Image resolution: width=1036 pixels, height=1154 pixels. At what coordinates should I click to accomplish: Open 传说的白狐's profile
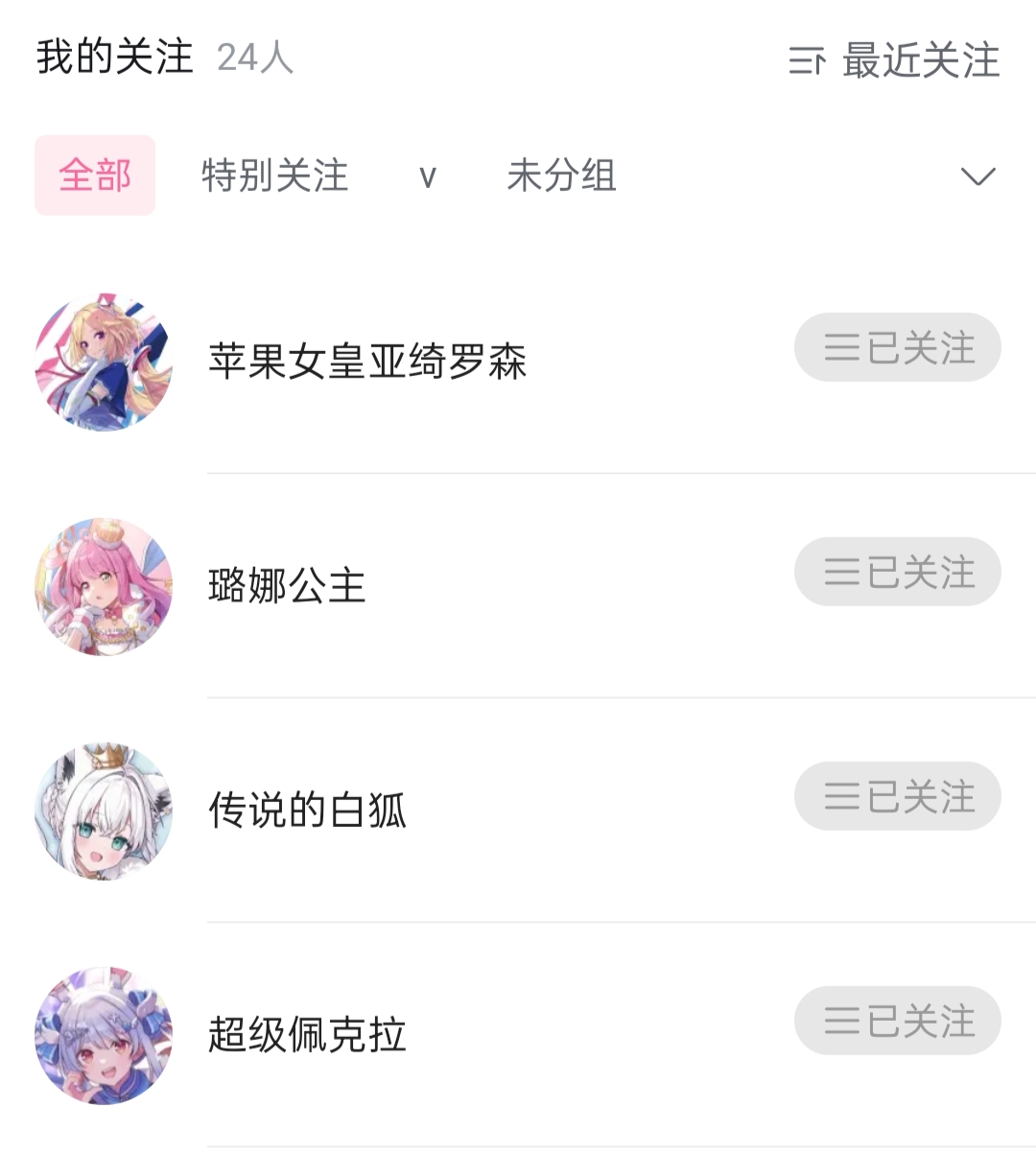coord(307,811)
